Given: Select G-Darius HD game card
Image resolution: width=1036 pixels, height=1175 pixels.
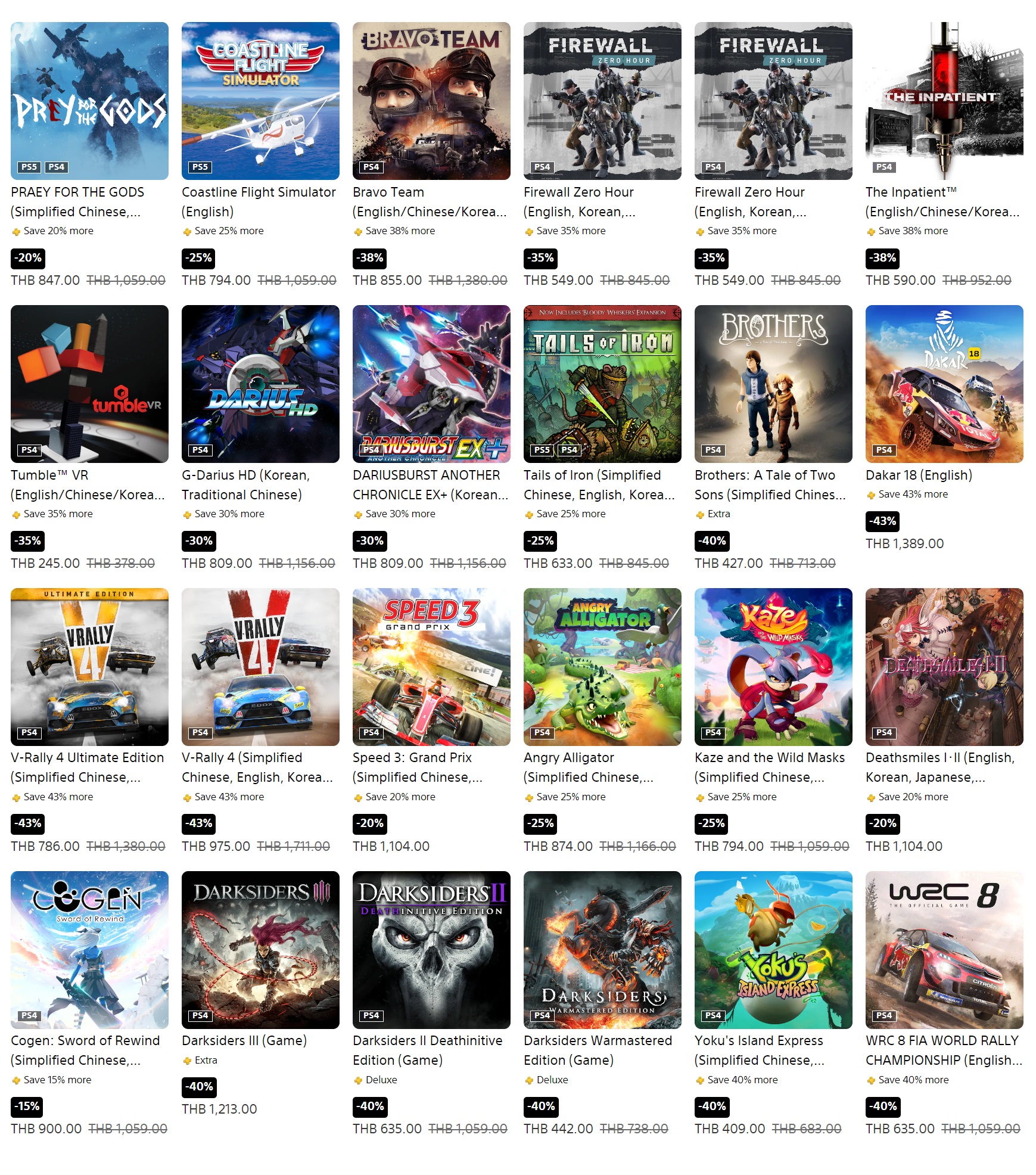Looking at the screenshot, I should [x=260, y=384].
